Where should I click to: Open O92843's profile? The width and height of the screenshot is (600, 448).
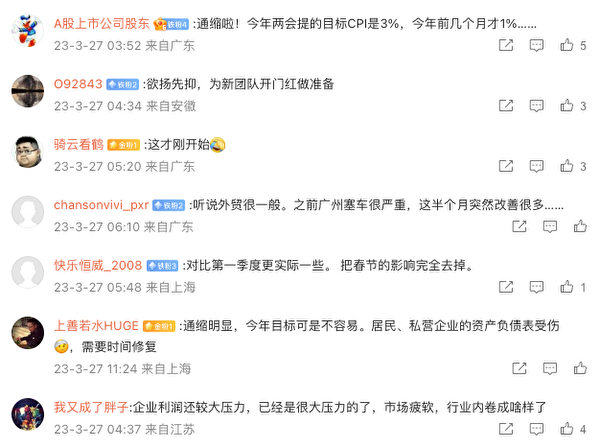coord(78,84)
